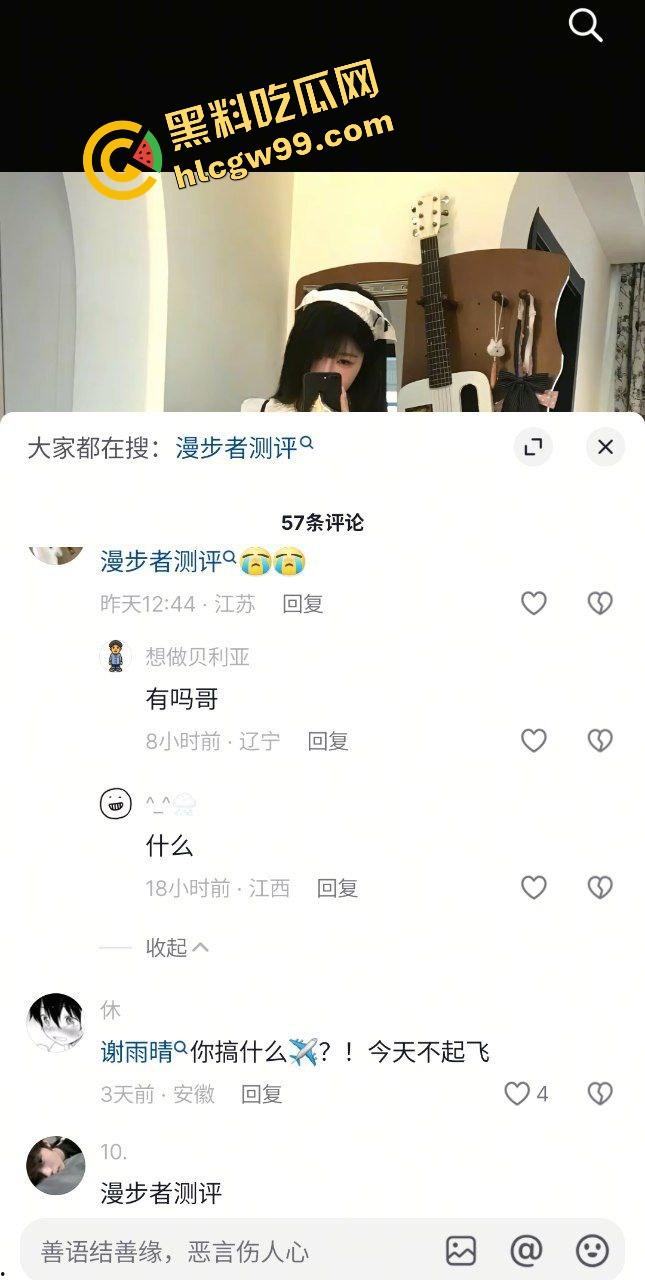This screenshot has width=645, height=1280.
Task: Like the 昨天12:44 江苏 comment
Action: pos(534,603)
